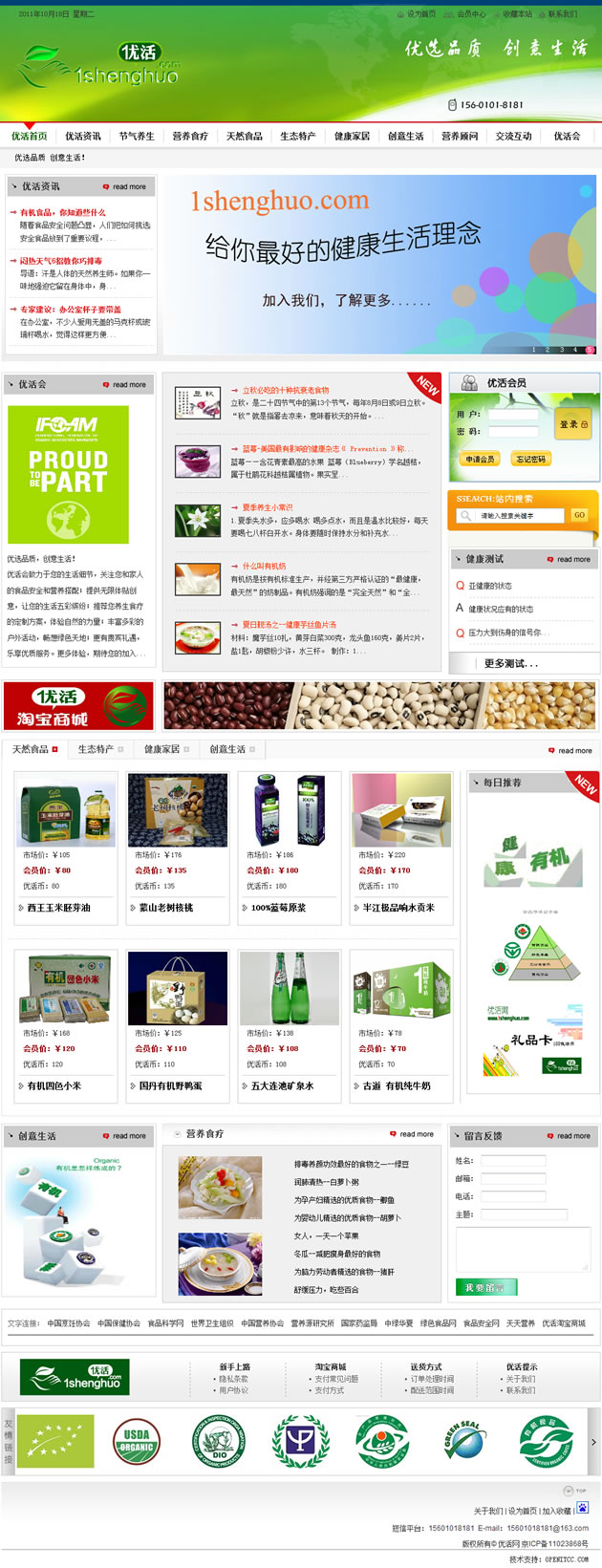Tap the 我要留言 submit button
Viewport: 602px width, 1568px height.
tap(486, 1287)
